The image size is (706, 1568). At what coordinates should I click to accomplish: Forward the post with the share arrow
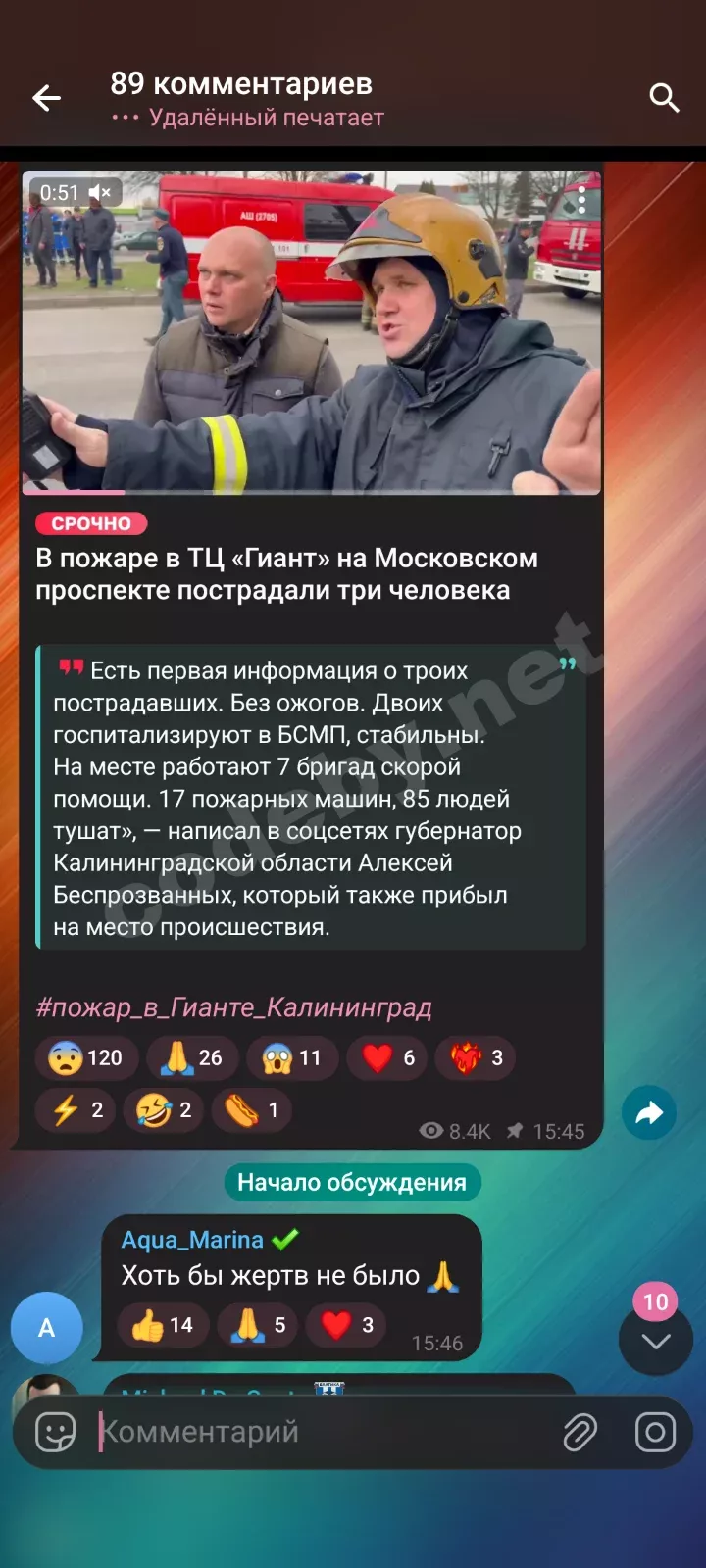point(649,1112)
